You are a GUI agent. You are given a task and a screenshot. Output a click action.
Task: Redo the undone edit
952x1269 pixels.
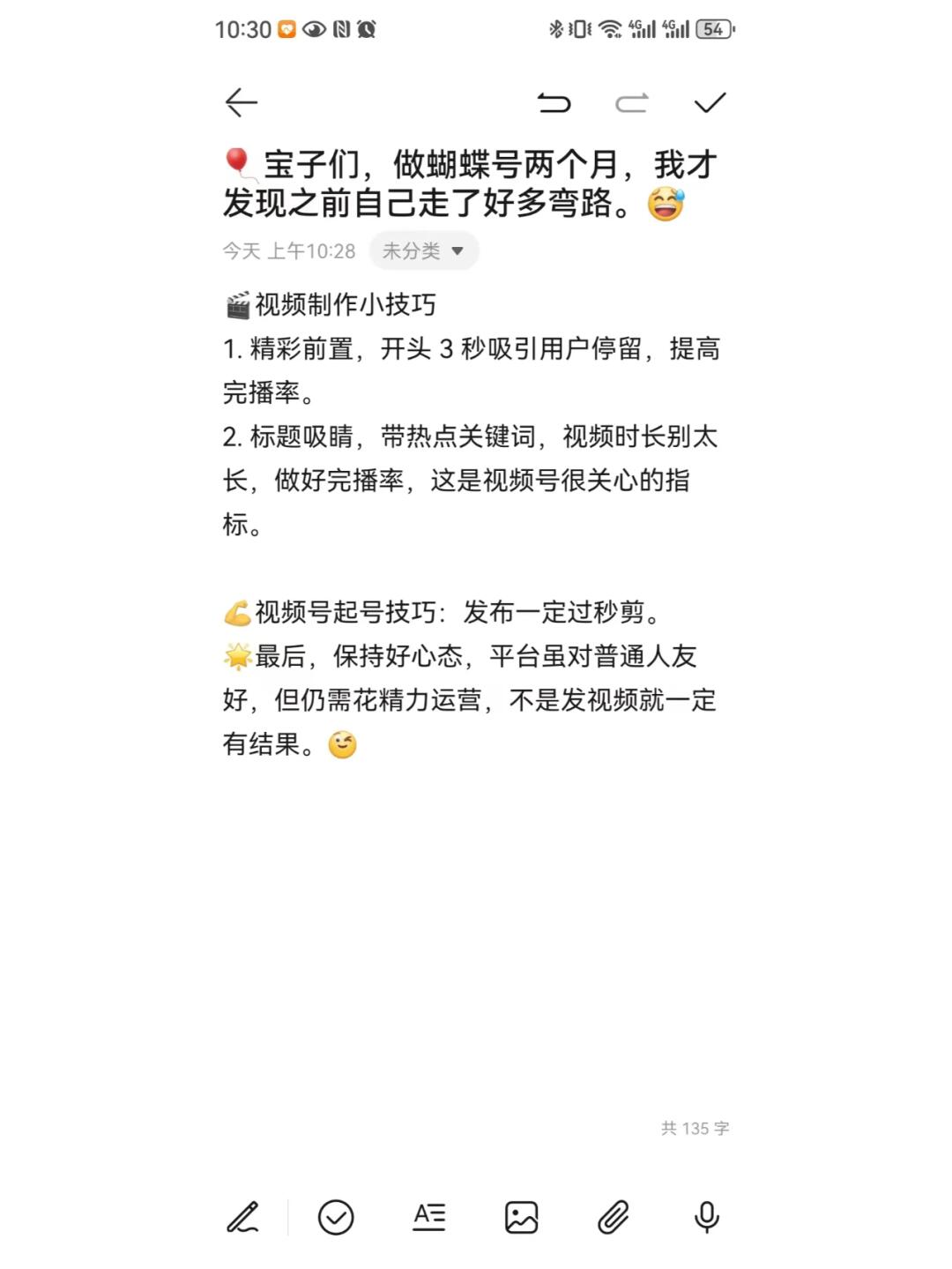(x=631, y=103)
